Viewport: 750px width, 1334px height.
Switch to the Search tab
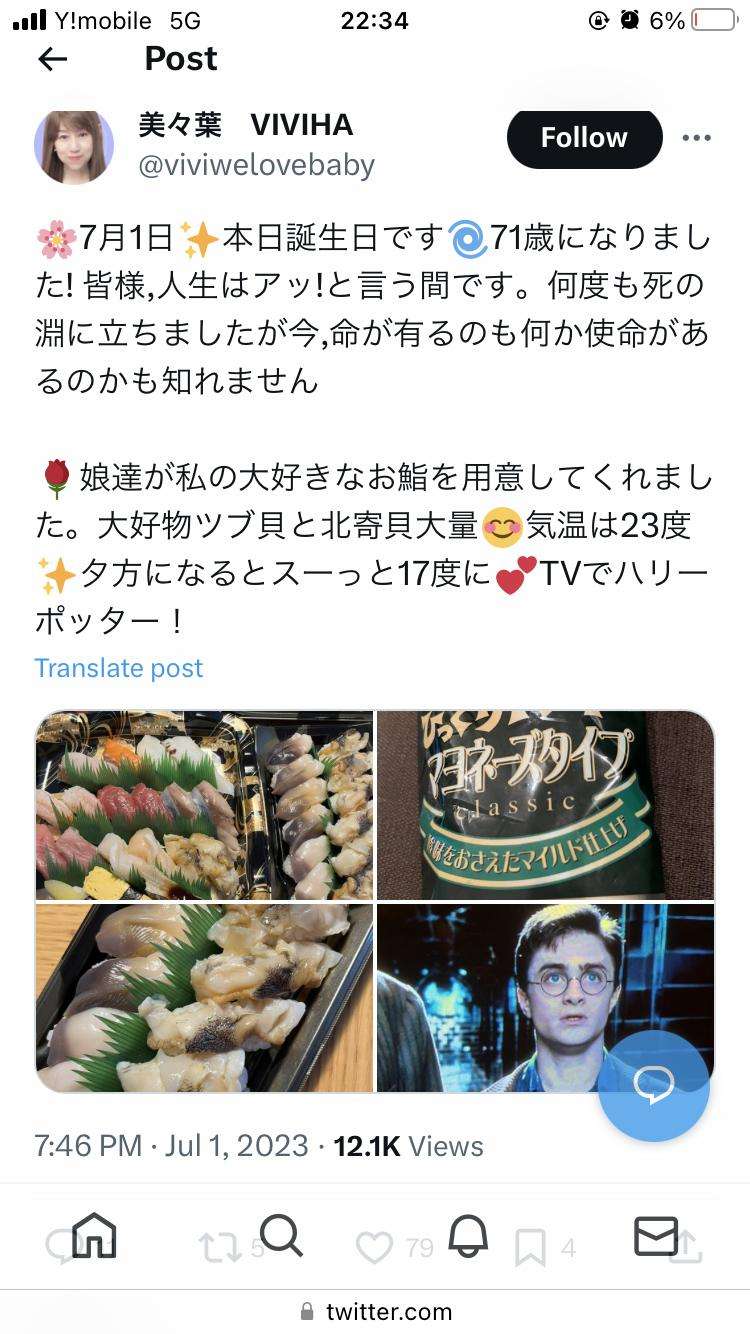[x=281, y=1237]
